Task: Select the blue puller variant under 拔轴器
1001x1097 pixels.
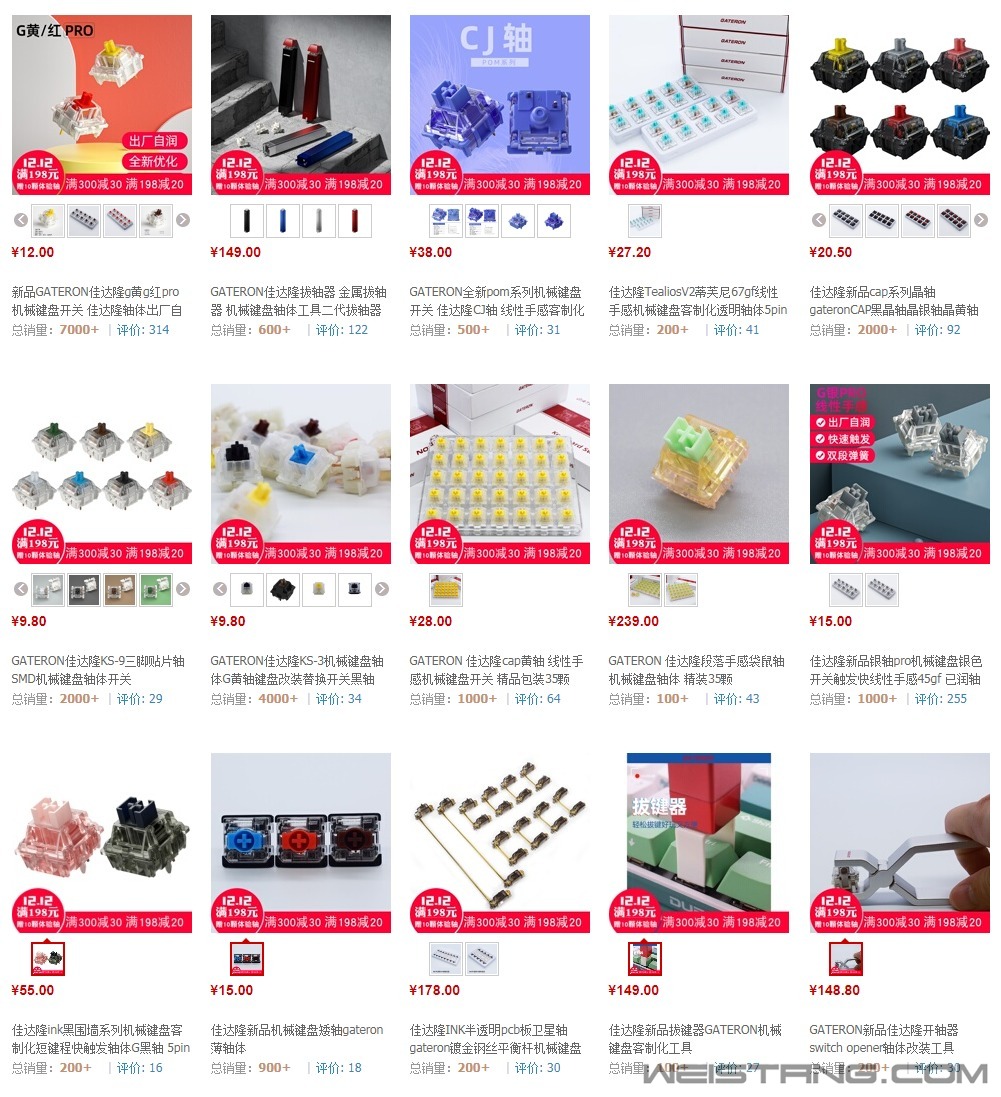Action: [283, 221]
